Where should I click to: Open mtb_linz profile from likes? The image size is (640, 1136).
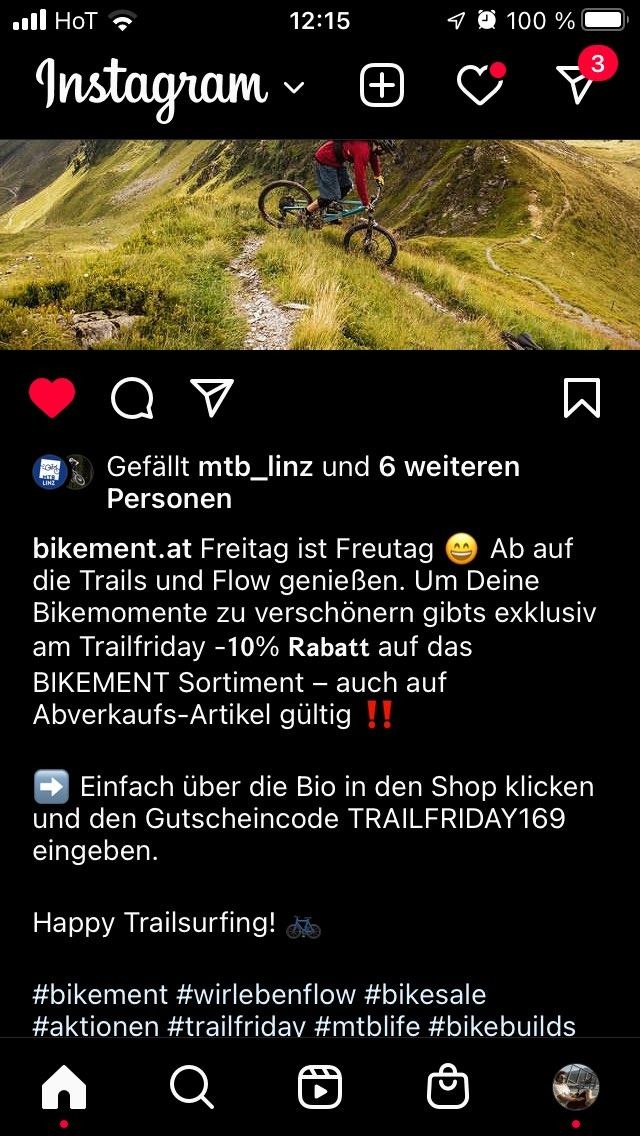click(x=255, y=466)
